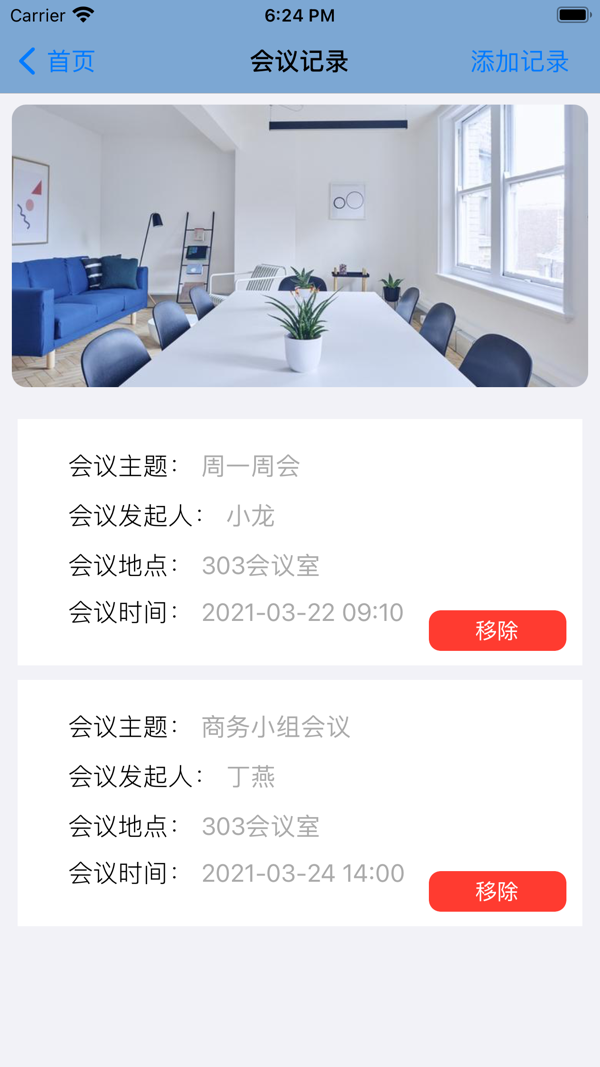Tap 添加记录 to add a meeting record
This screenshot has height=1067, width=600.
point(519,62)
